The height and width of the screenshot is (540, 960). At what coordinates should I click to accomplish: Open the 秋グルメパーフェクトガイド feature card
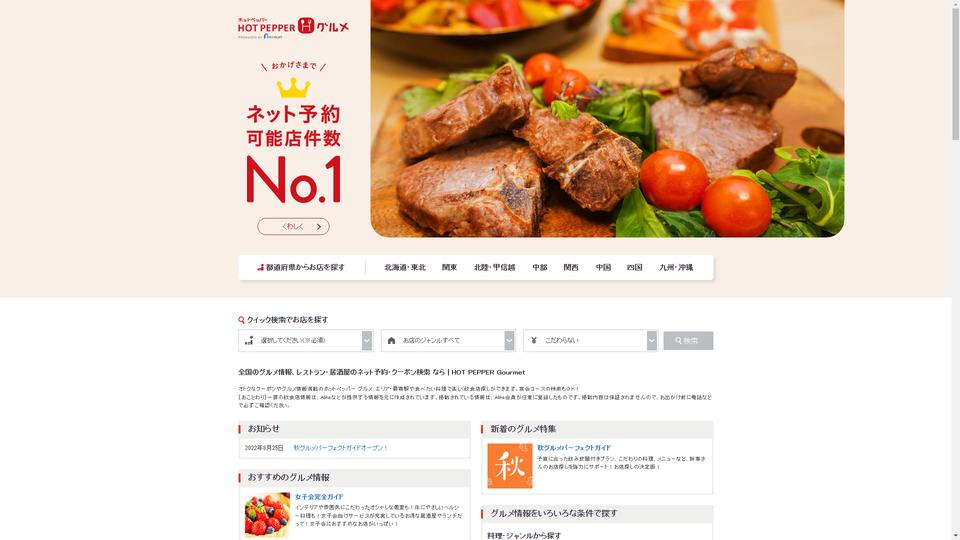[574, 448]
